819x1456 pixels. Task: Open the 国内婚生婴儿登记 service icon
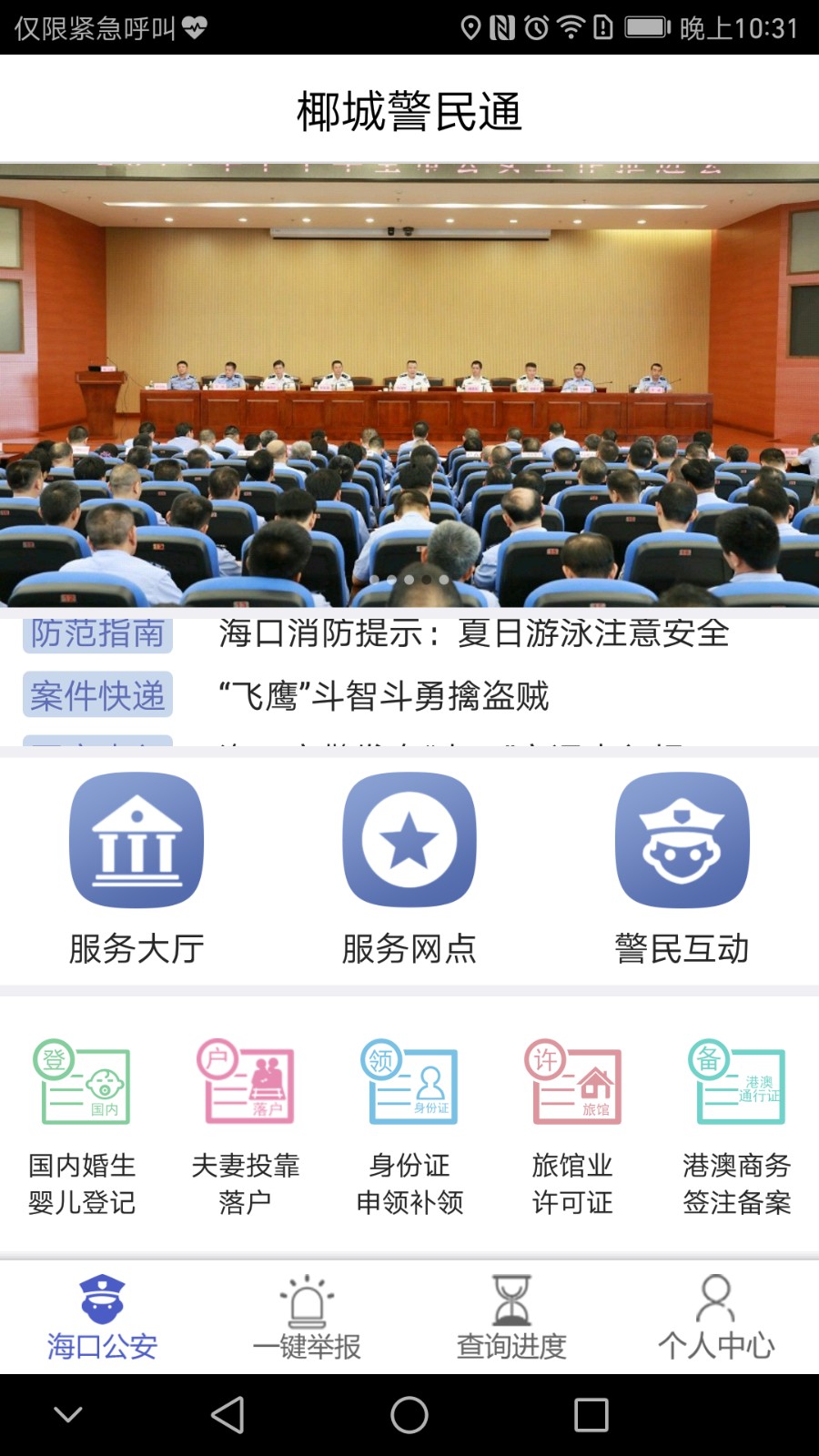point(82,1085)
